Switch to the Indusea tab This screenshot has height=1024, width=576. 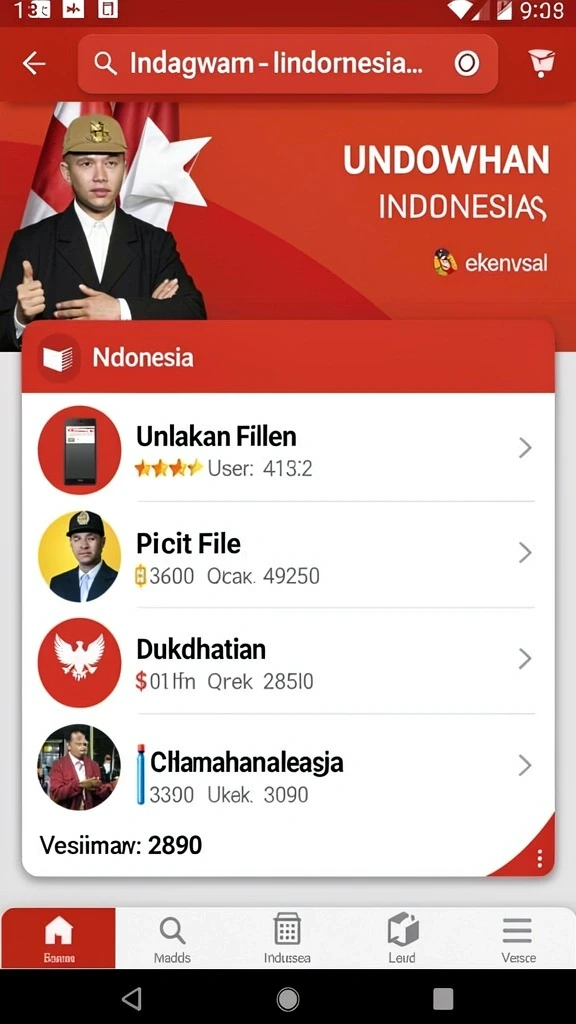(x=287, y=938)
